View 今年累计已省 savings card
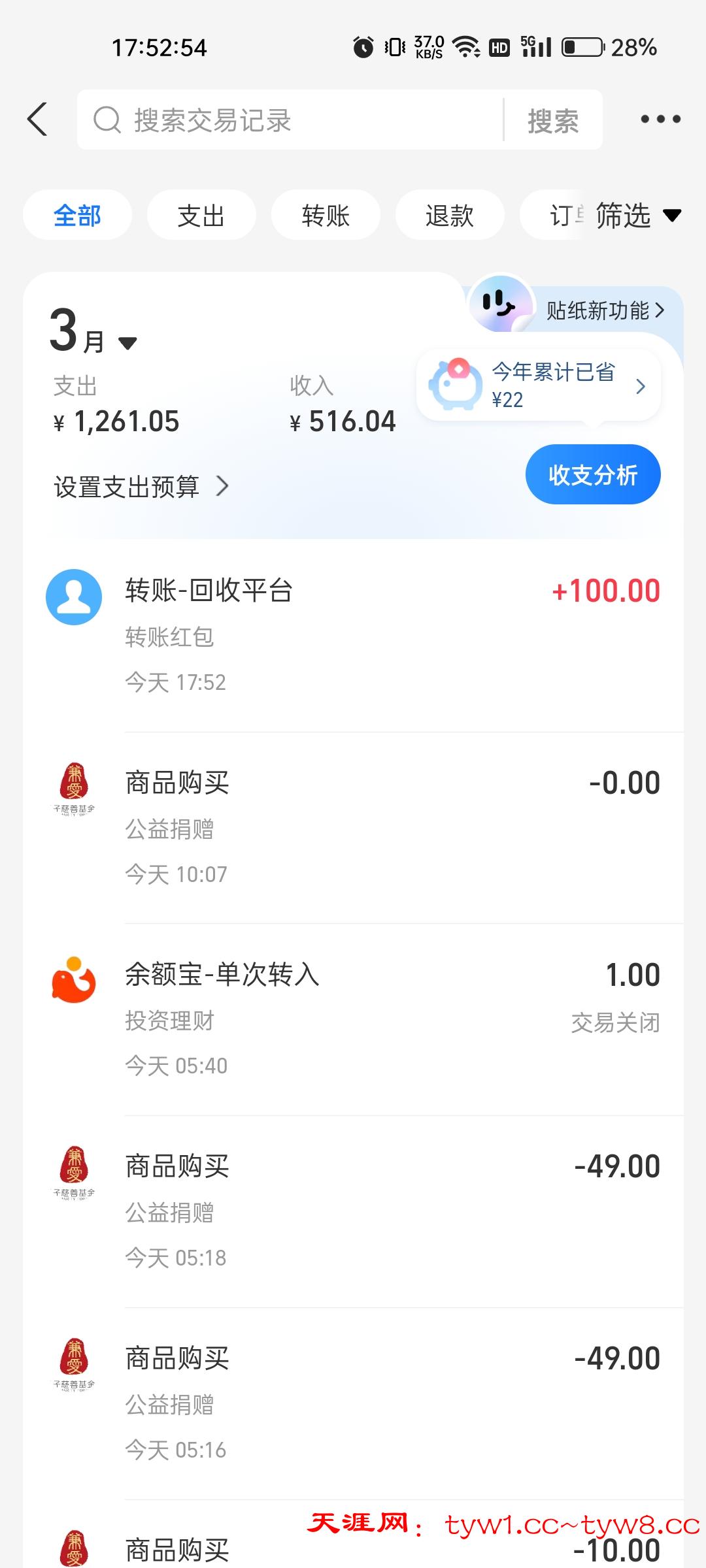The image size is (706, 1568). [x=539, y=385]
